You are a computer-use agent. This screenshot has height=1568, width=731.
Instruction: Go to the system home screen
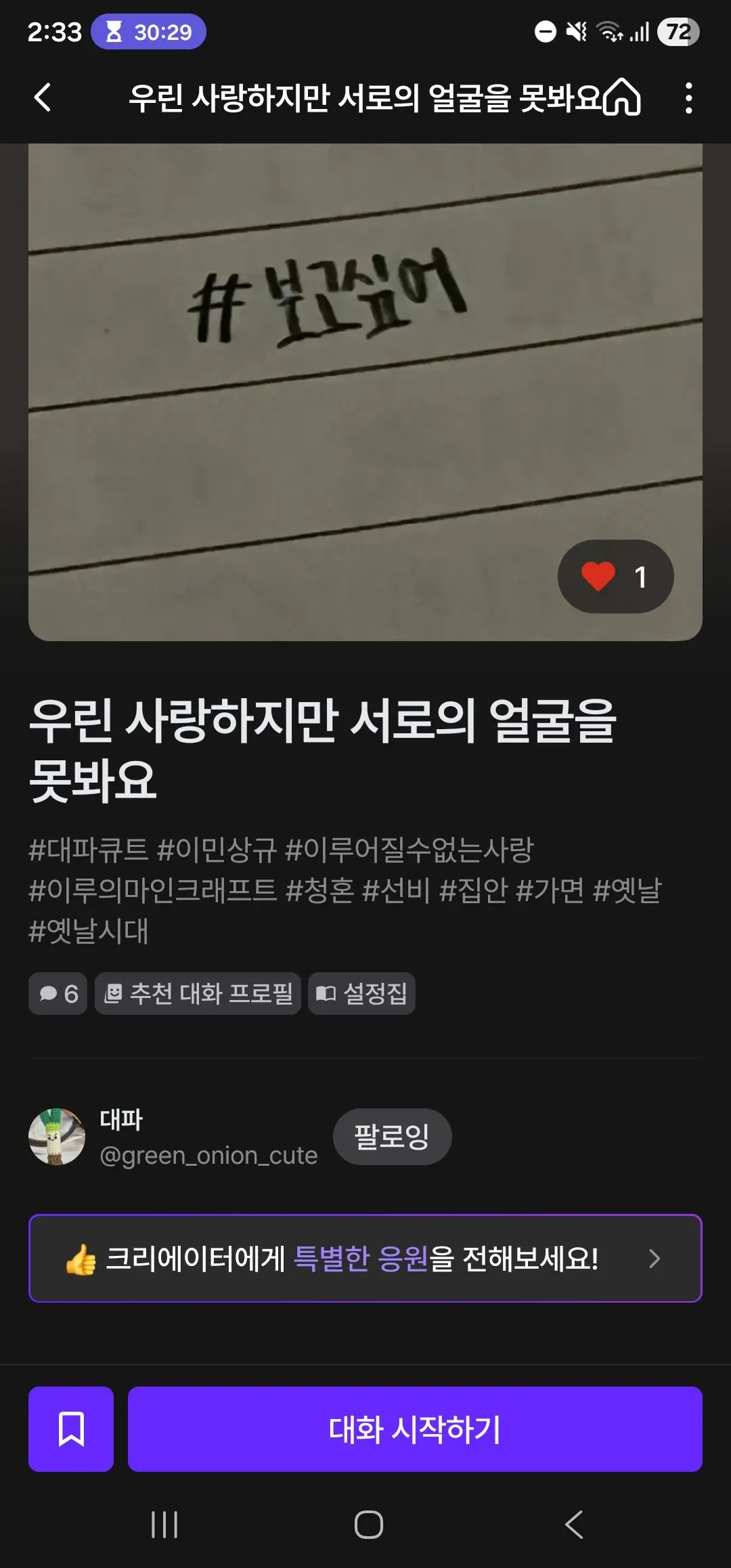tap(368, 1525)
